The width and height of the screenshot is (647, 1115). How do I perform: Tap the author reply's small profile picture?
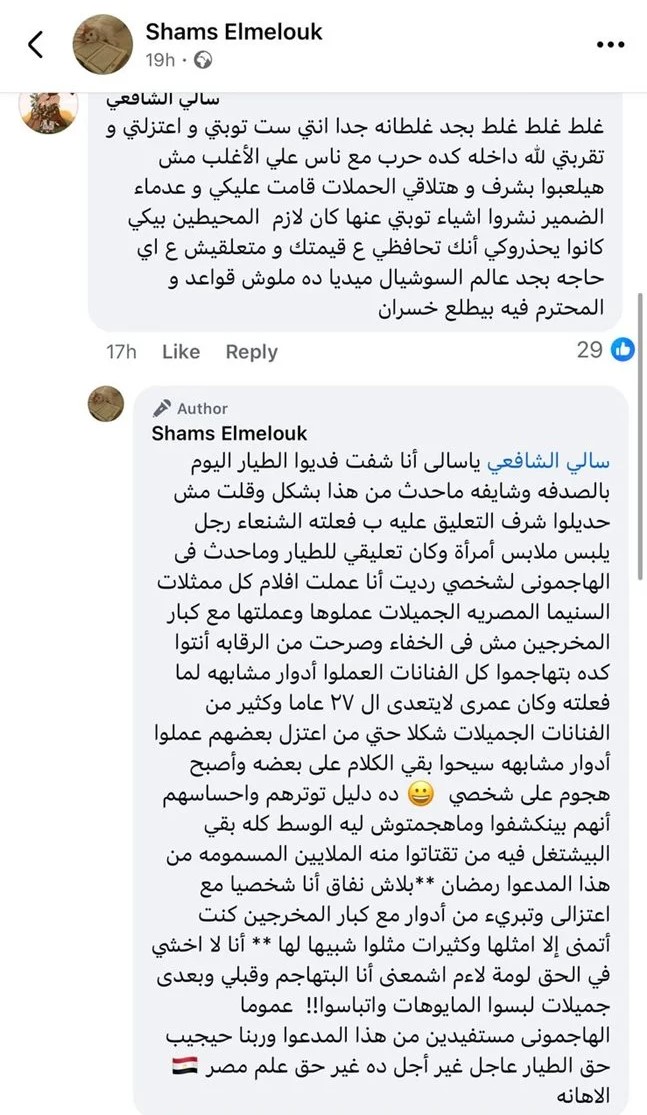106,404
